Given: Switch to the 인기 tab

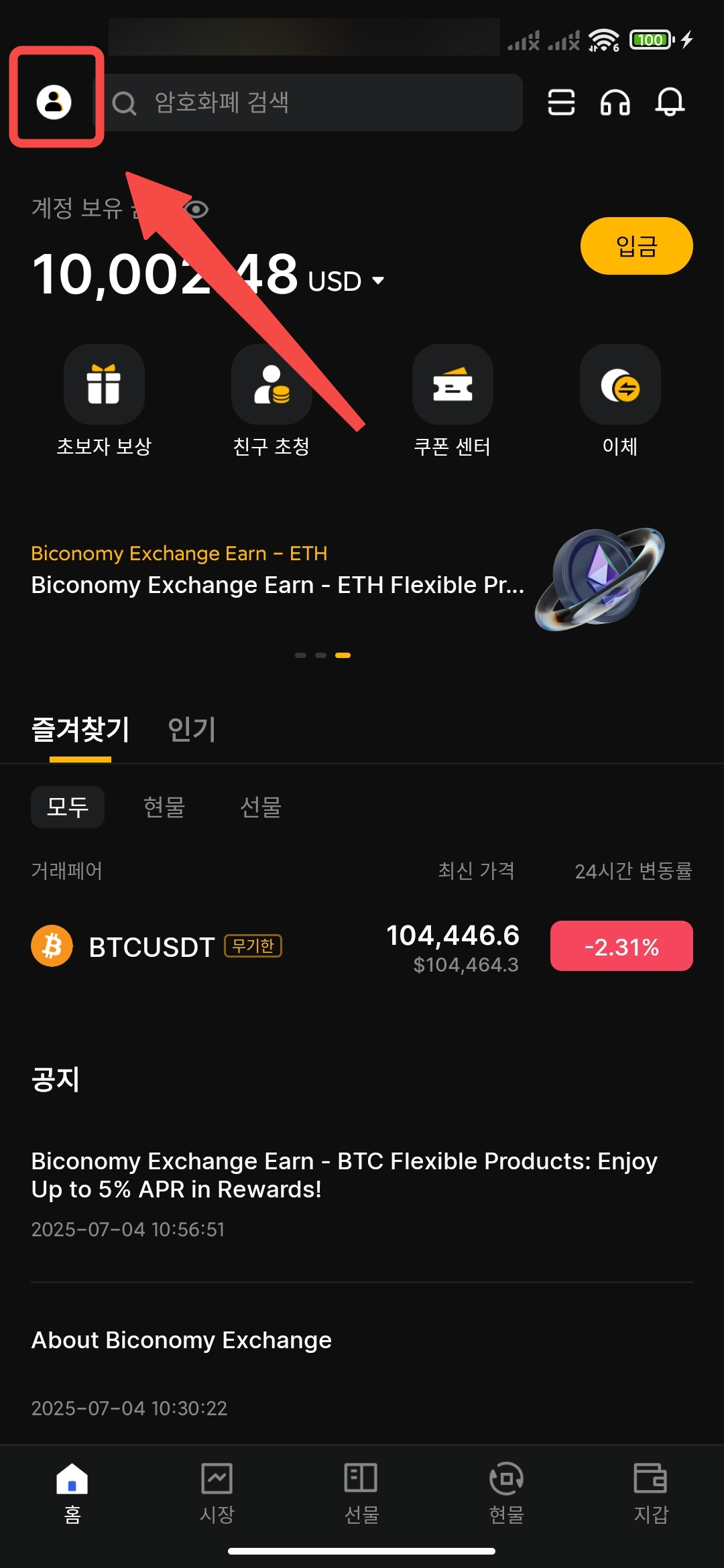Looking at the screenshot, I should 192,729.
